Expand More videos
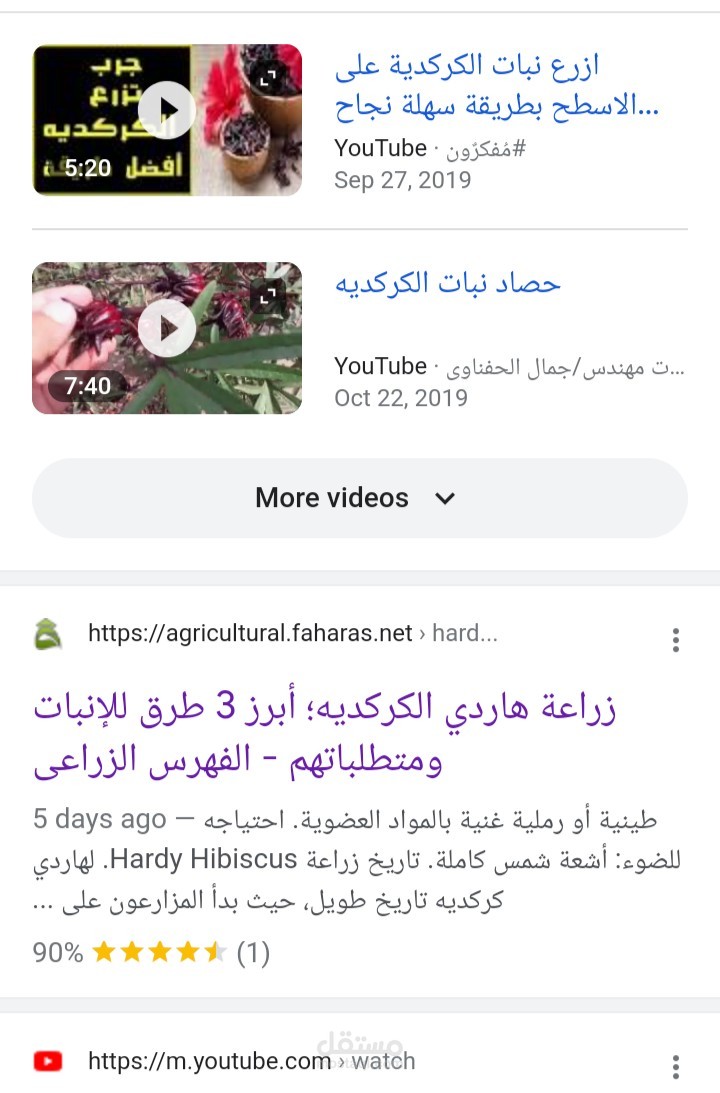Image resolution: width=720 pixels, height=1093 pixels. click(x=359, y=498)
